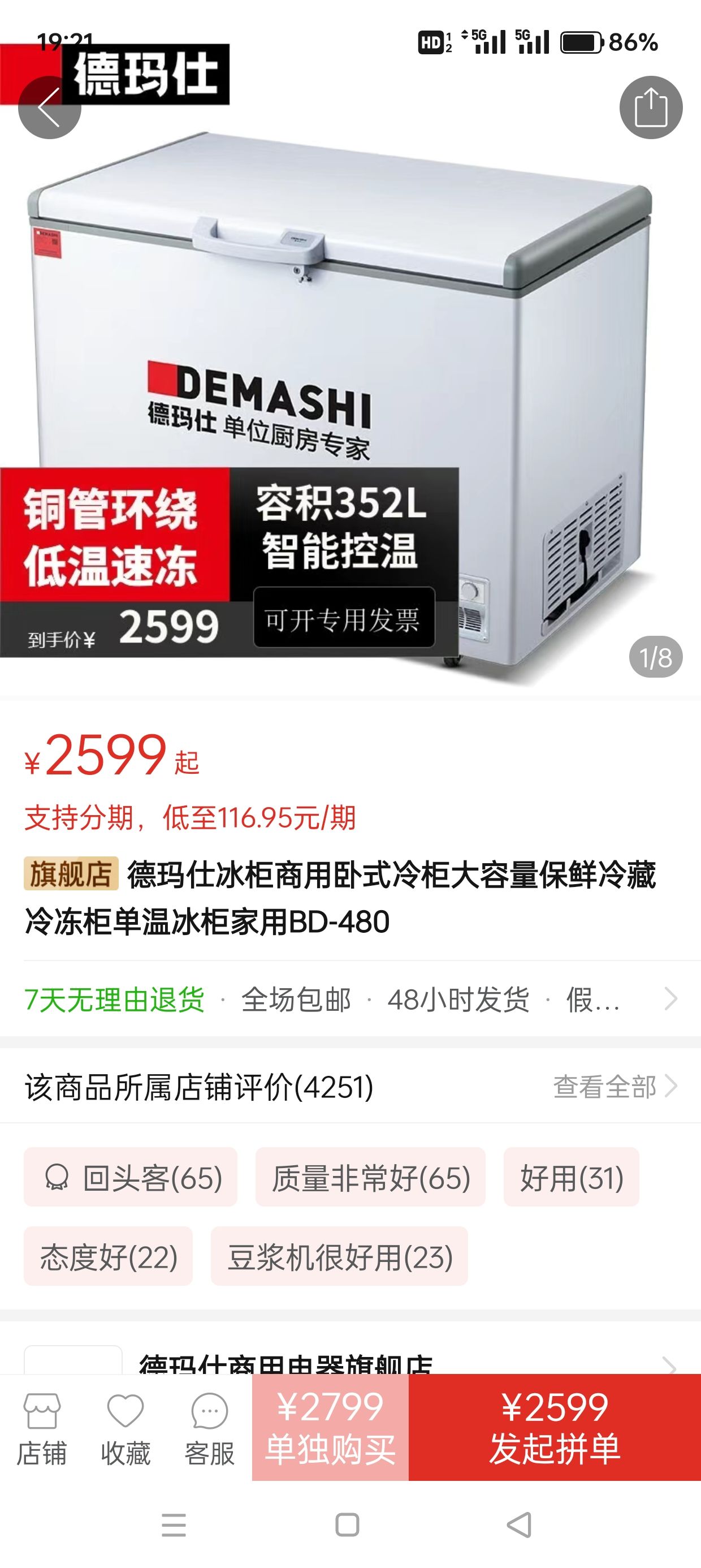View all shop reviews via 查看全部
This screenshot has width=701, height=1568.
pyautogui.click(x=615, y=1087)
